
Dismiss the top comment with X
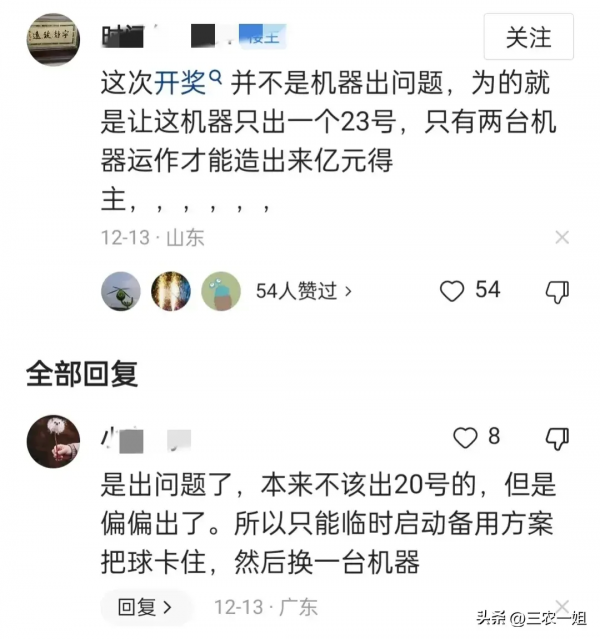point(562,238)
